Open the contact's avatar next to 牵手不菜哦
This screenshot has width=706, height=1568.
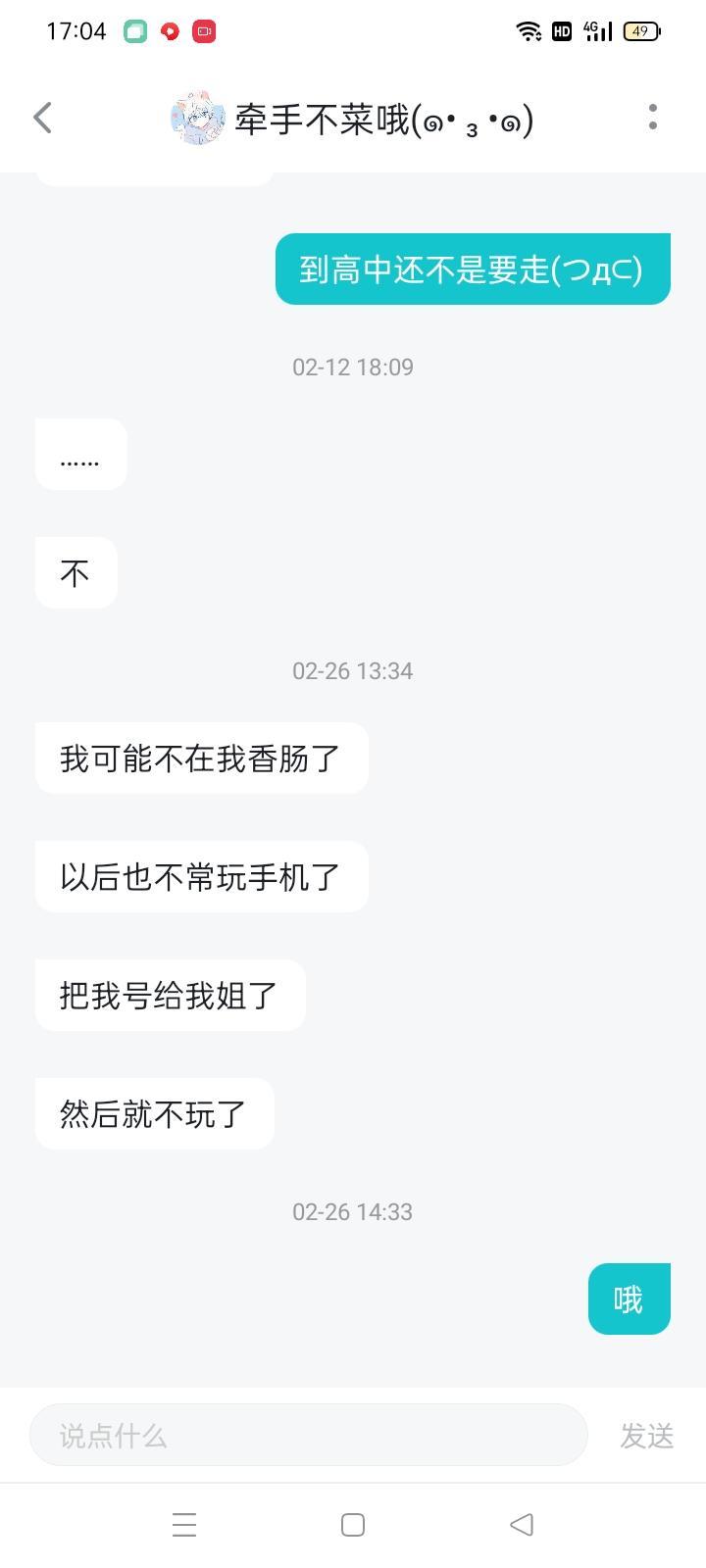[198, 120]
